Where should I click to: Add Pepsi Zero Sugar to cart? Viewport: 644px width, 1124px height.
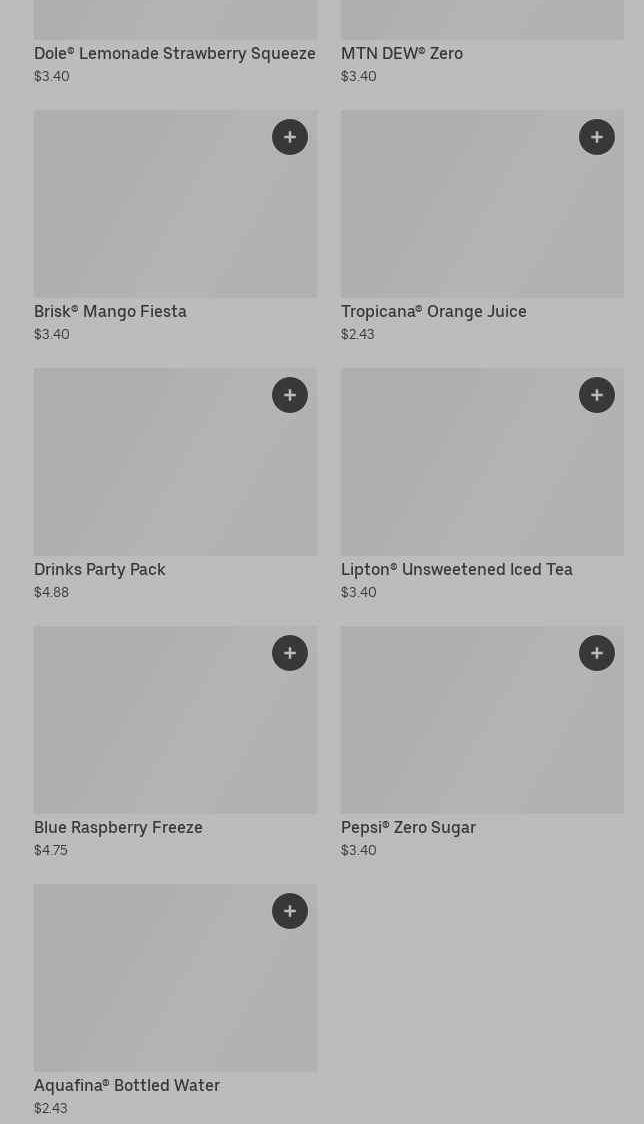[x=597, y=653]
